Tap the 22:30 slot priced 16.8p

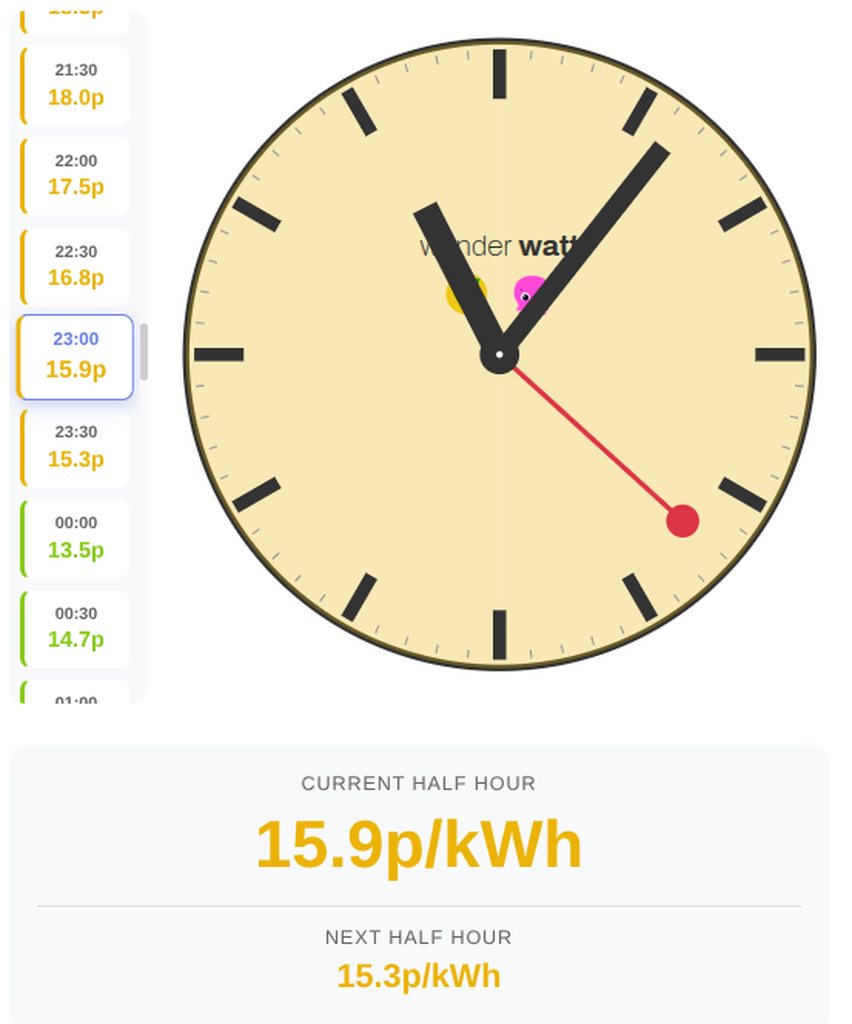point(76,266)
